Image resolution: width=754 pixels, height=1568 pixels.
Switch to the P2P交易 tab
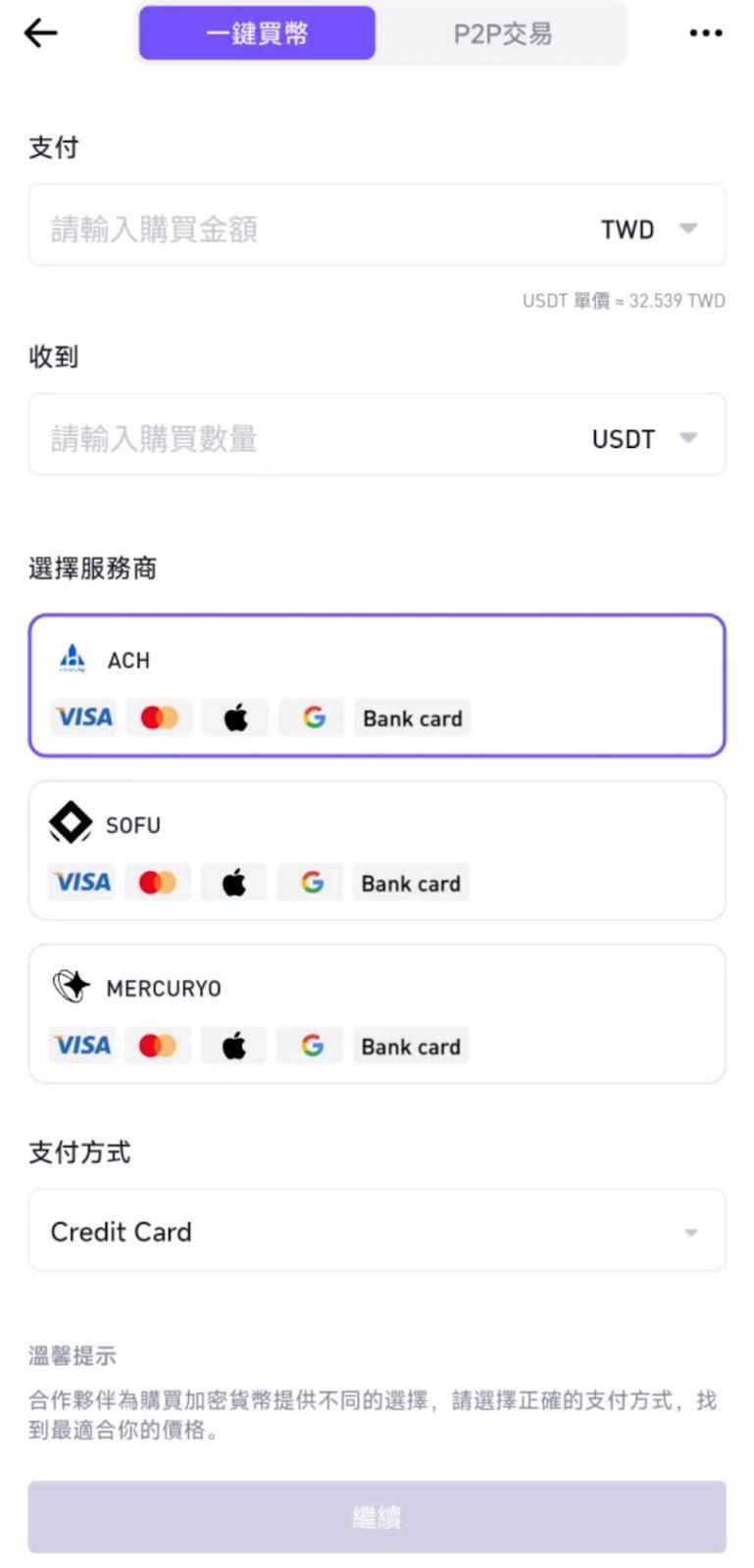click(502, 33)
